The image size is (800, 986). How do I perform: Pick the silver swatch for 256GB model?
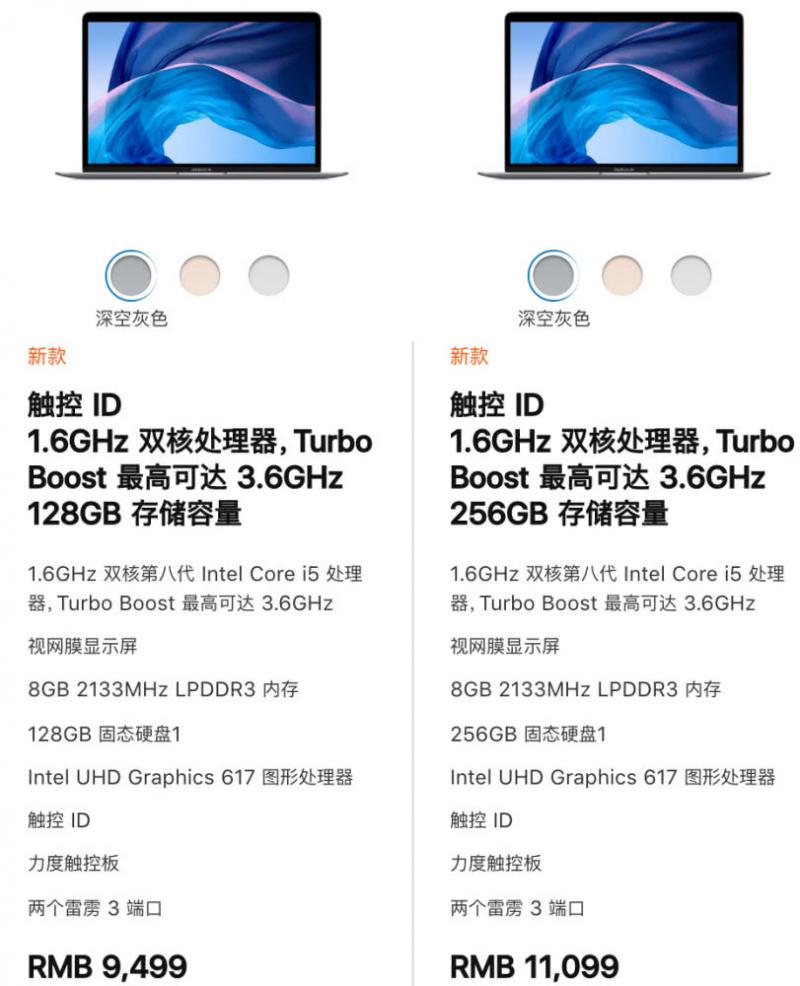691,275
